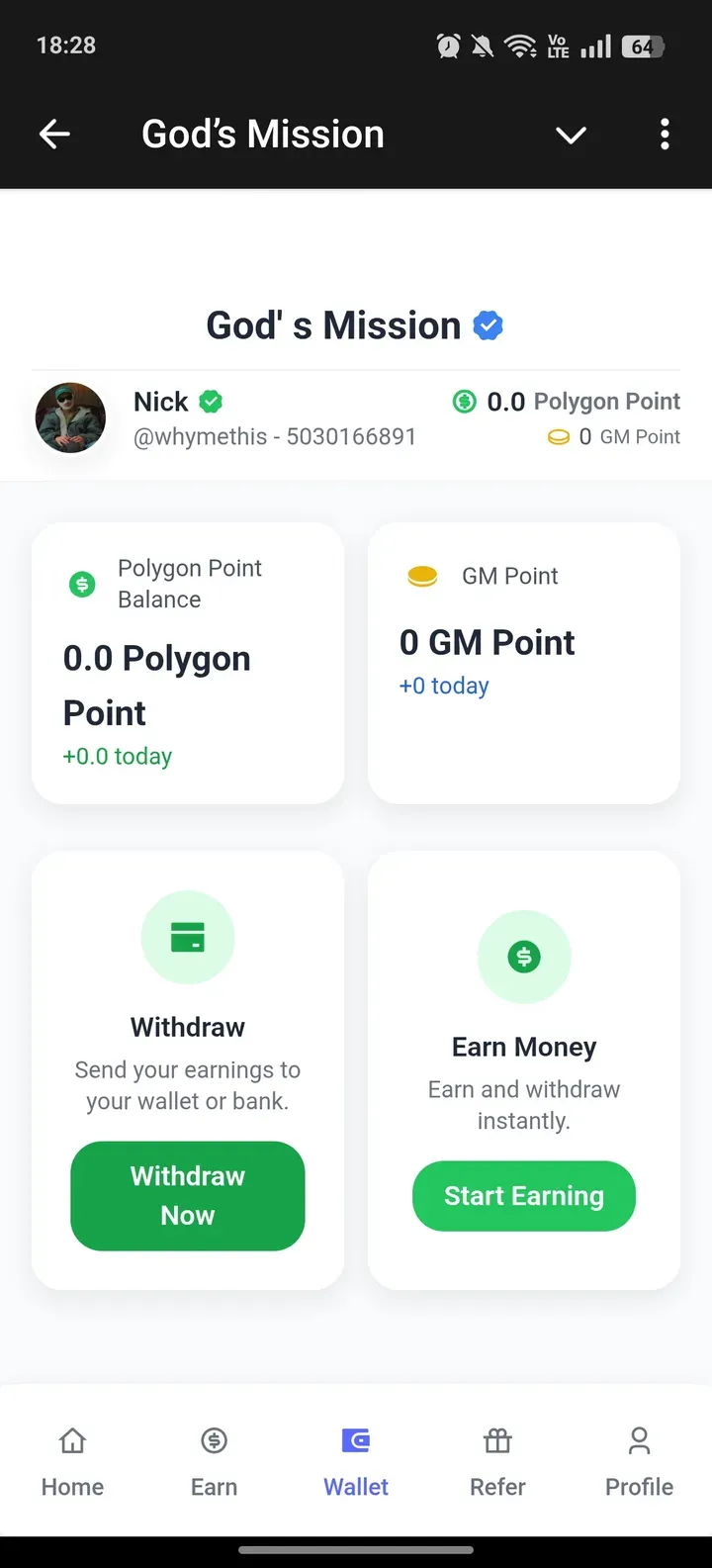712x1568 pixels.
Task: Go back using the header arrow
Action: point(54,135)
